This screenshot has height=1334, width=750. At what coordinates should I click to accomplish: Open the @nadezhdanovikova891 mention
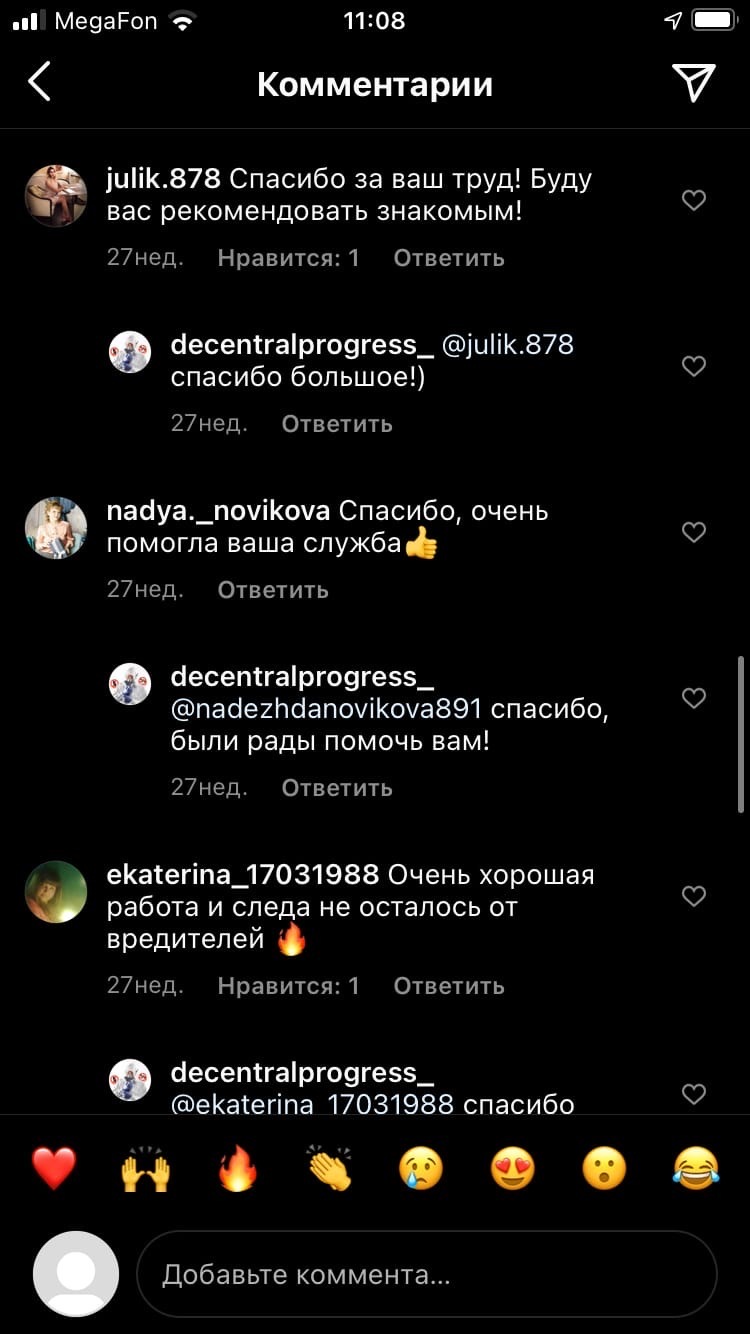[326, 709]
